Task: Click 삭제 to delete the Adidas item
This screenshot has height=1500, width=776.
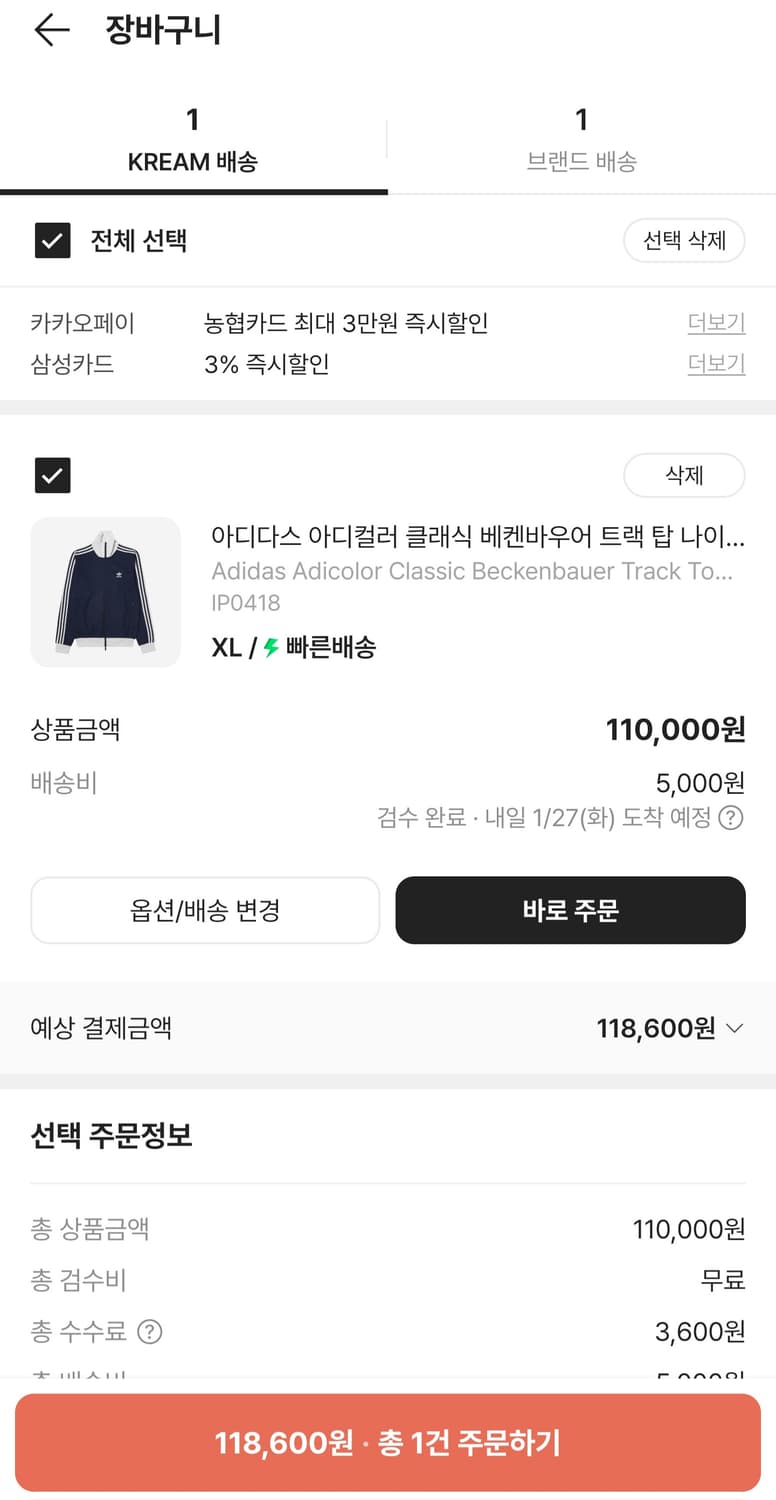Action: (x=684, y=475)
